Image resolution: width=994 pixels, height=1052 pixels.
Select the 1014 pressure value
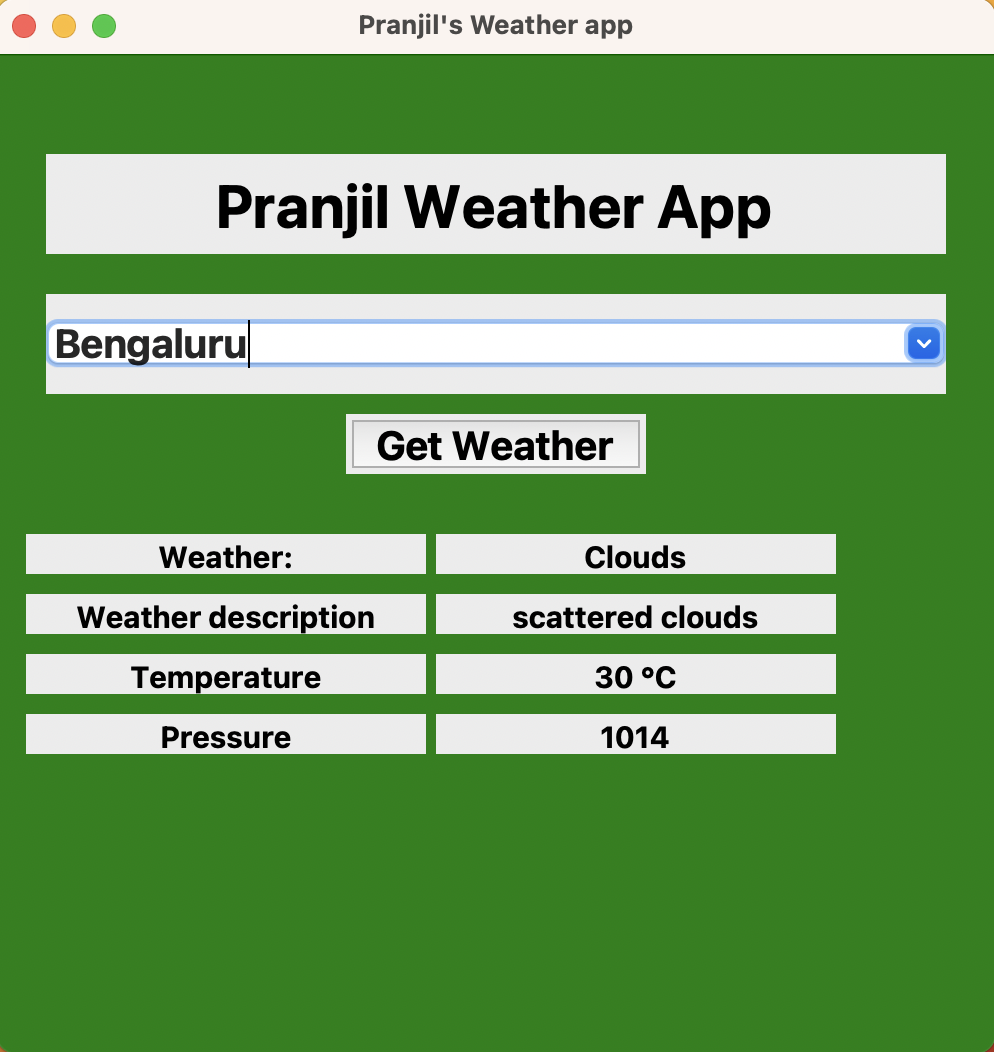[635, 736]
